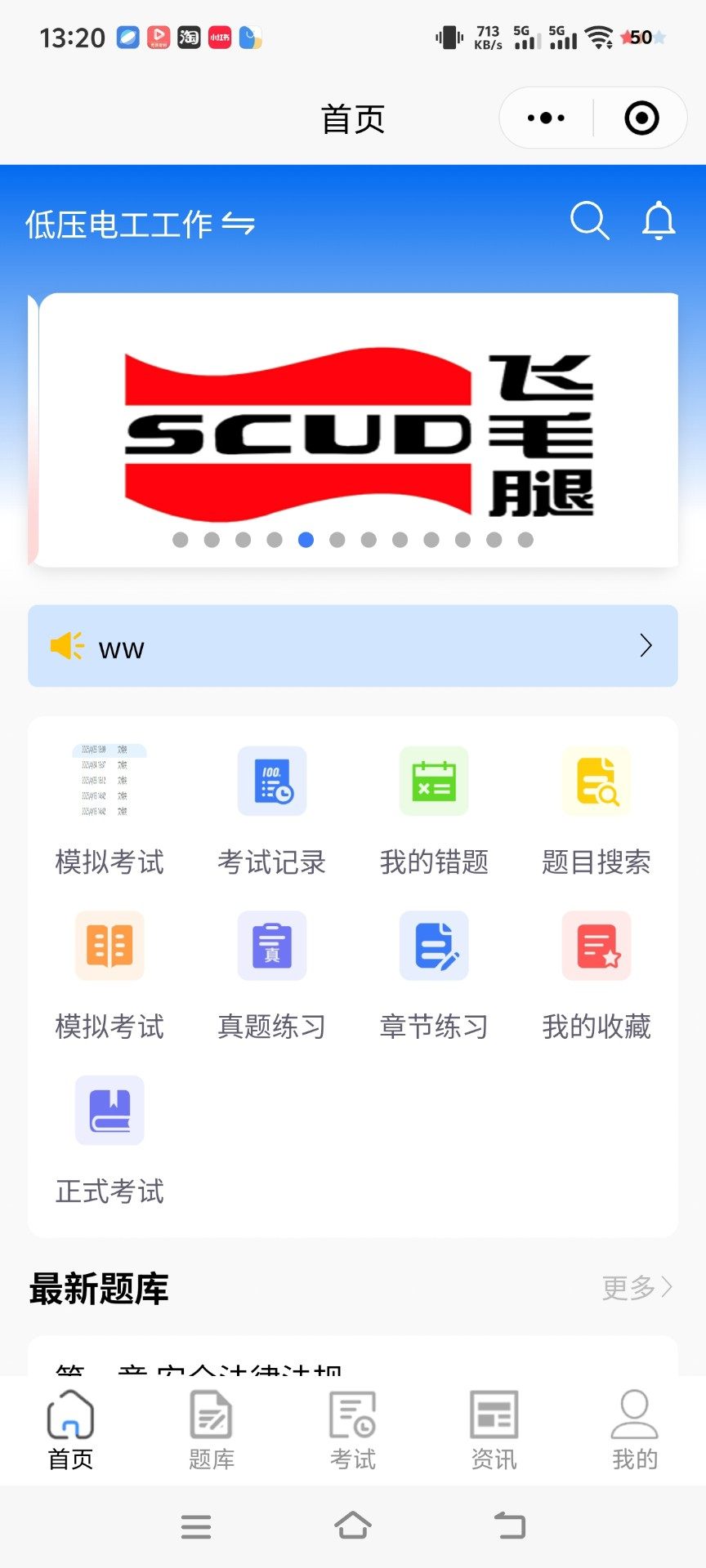Close the mini program with the circle button

[641, 118]
